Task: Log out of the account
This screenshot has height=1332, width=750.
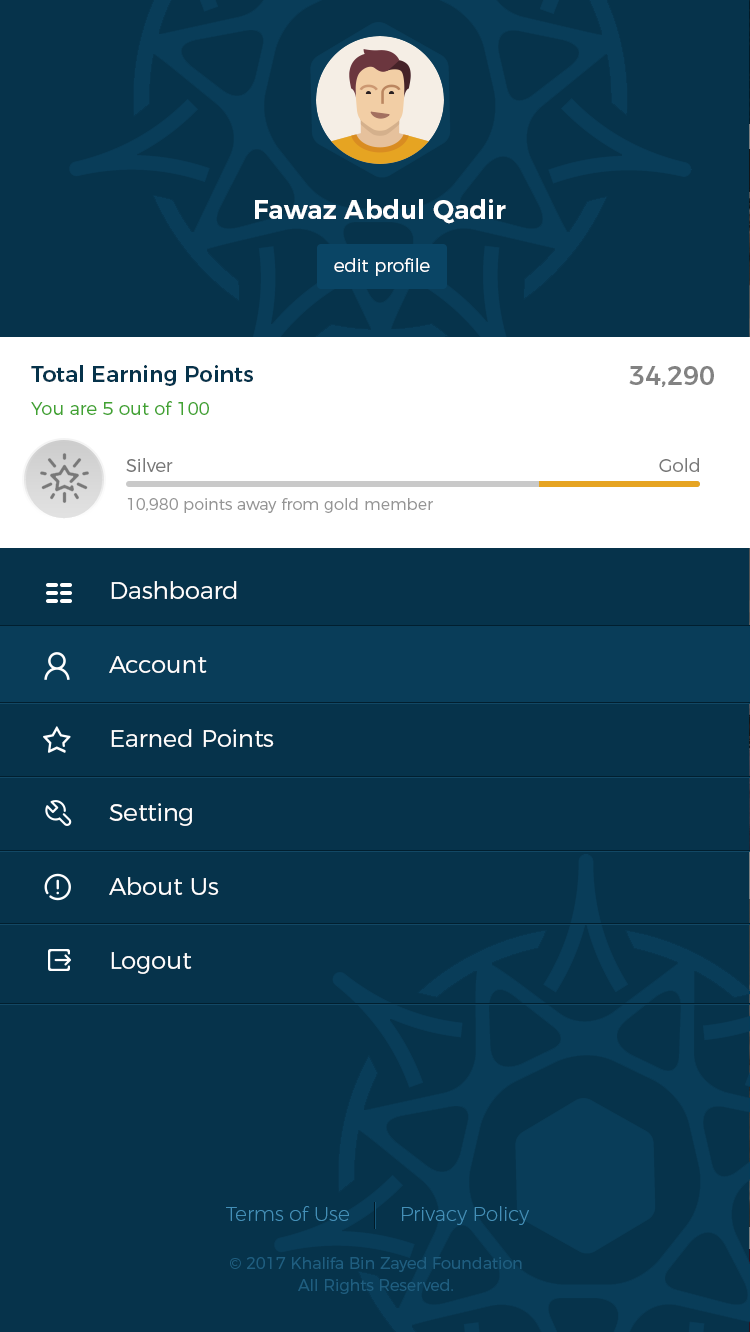Action: pos(150,961)
